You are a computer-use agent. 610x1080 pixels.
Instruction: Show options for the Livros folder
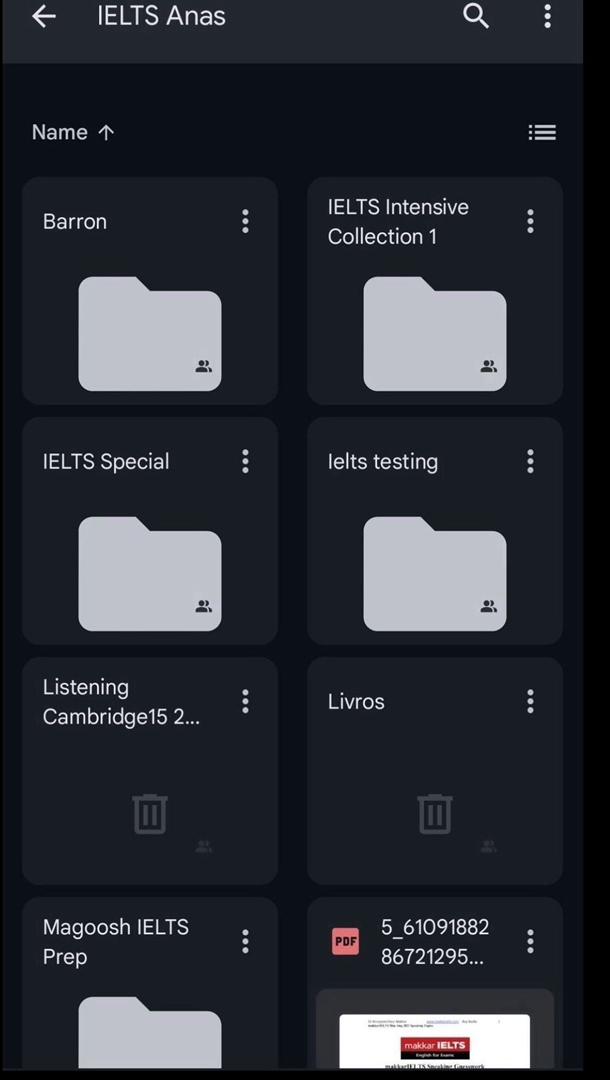click(x=530, y=701)
